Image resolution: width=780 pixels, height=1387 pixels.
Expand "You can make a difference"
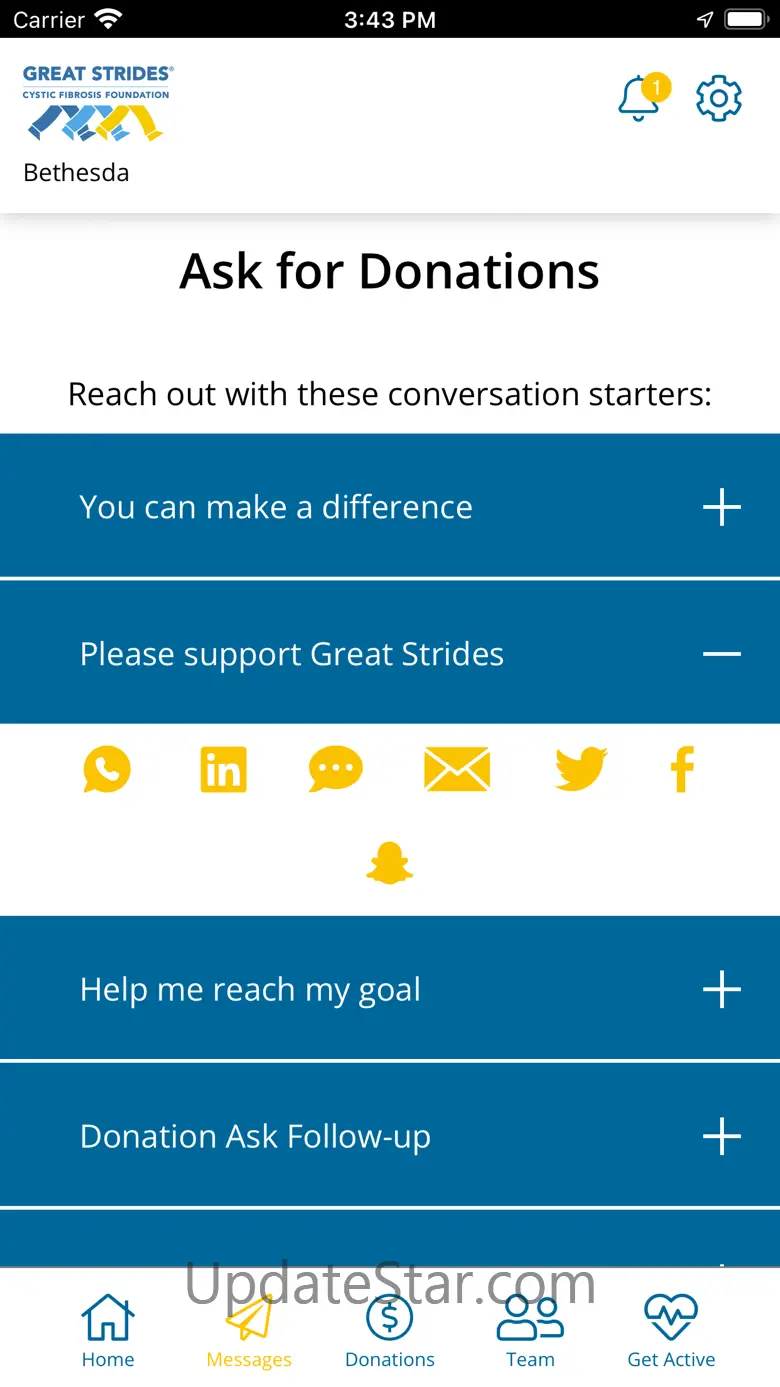point(721,507)
